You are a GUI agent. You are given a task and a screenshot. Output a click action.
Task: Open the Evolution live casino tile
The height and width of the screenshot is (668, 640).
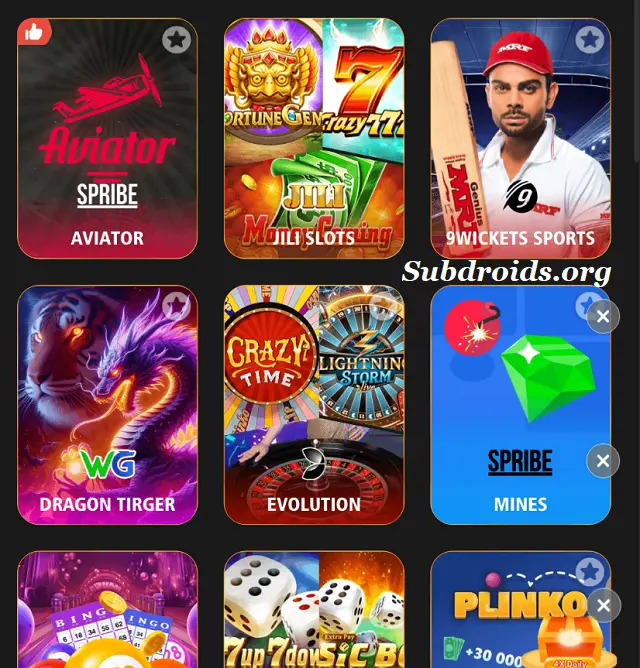(314, 405)
